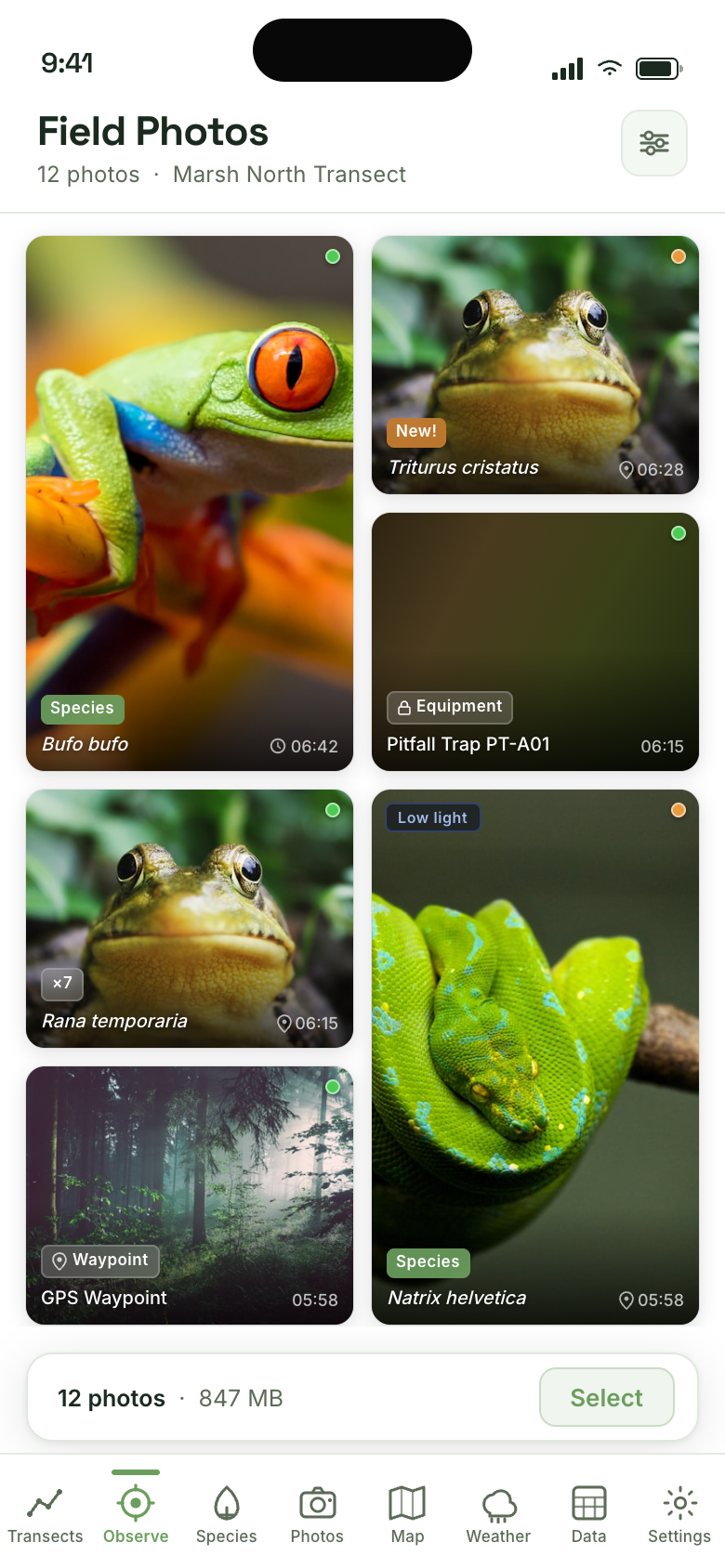Toggle sync indicator on Natrix helvetica photo

pyautogui.click(x=679, y=809)
